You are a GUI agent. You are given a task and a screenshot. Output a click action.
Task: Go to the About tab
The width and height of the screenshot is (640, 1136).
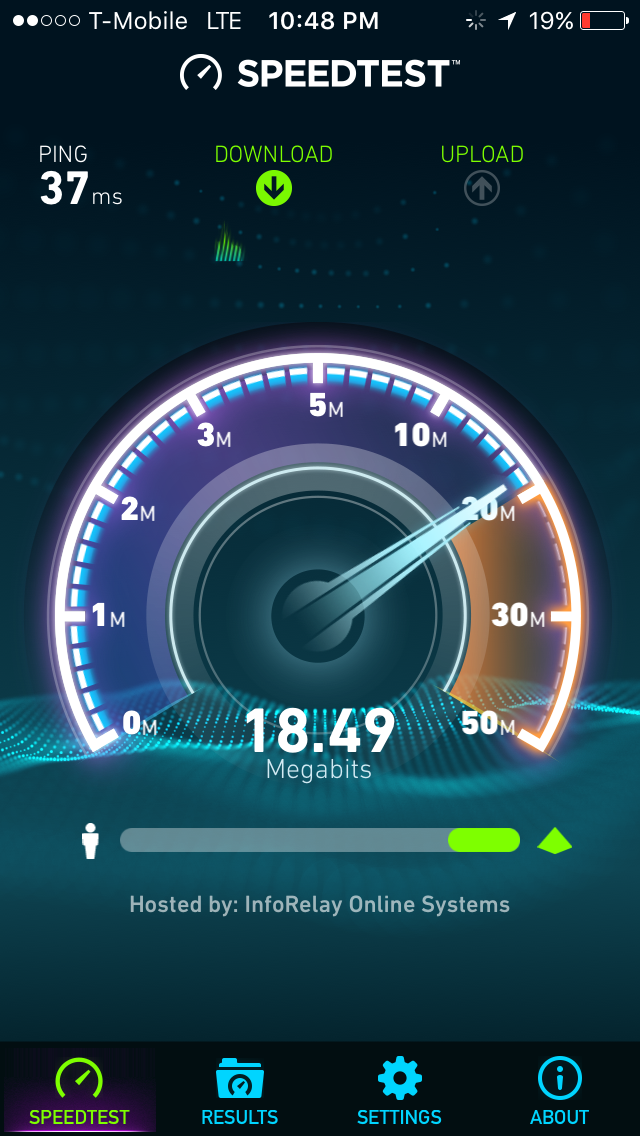coord(560,1090)
